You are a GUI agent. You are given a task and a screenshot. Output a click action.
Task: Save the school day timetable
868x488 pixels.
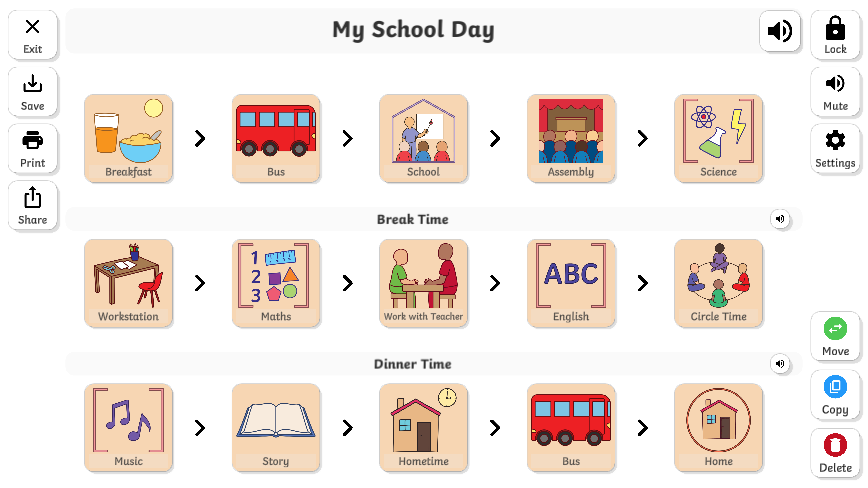[x=33, y=92]
